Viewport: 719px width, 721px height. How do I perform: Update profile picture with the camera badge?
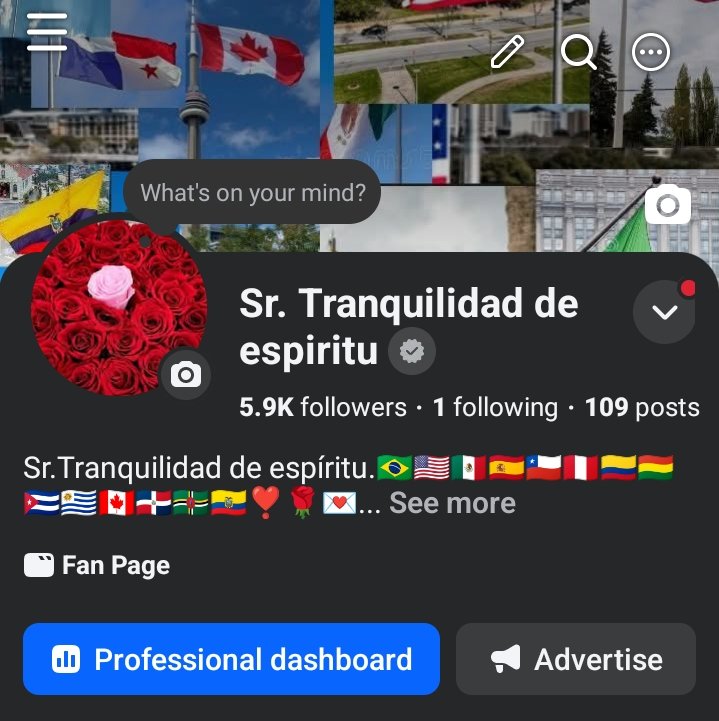[186, 374]
